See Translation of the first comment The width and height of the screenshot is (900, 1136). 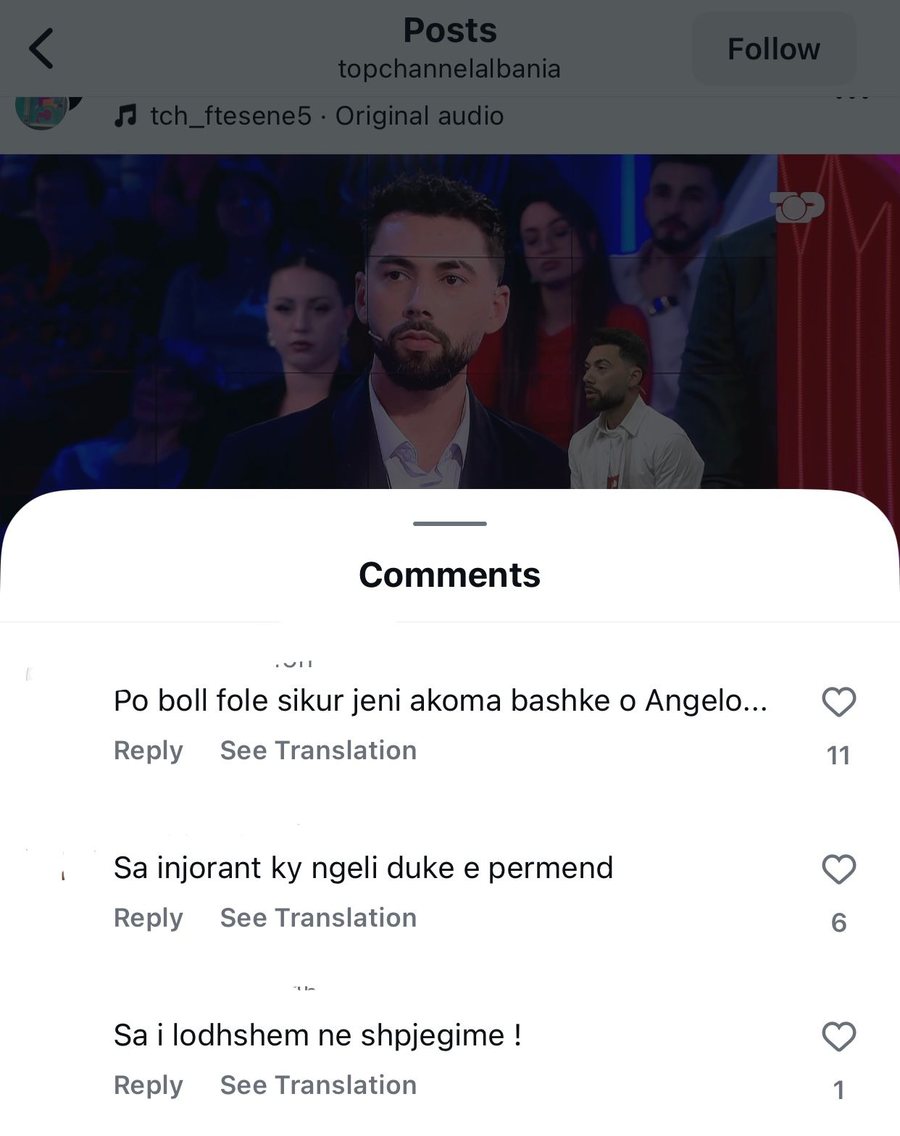coord(317,750)
